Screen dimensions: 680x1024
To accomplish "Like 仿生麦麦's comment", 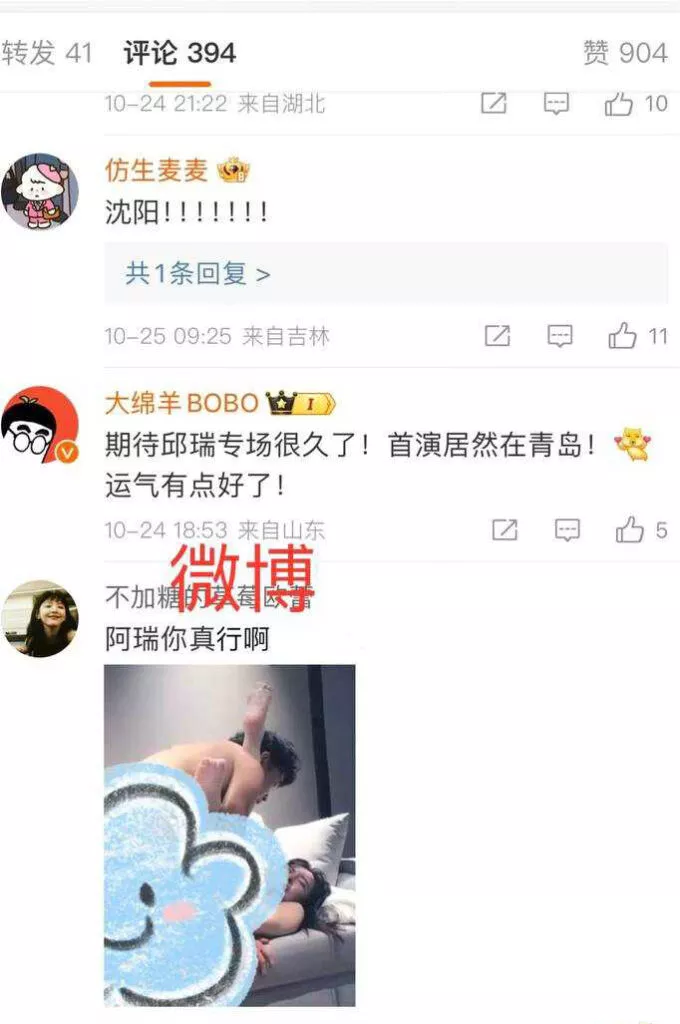I will pyautogui.click(x=623, y=336).
